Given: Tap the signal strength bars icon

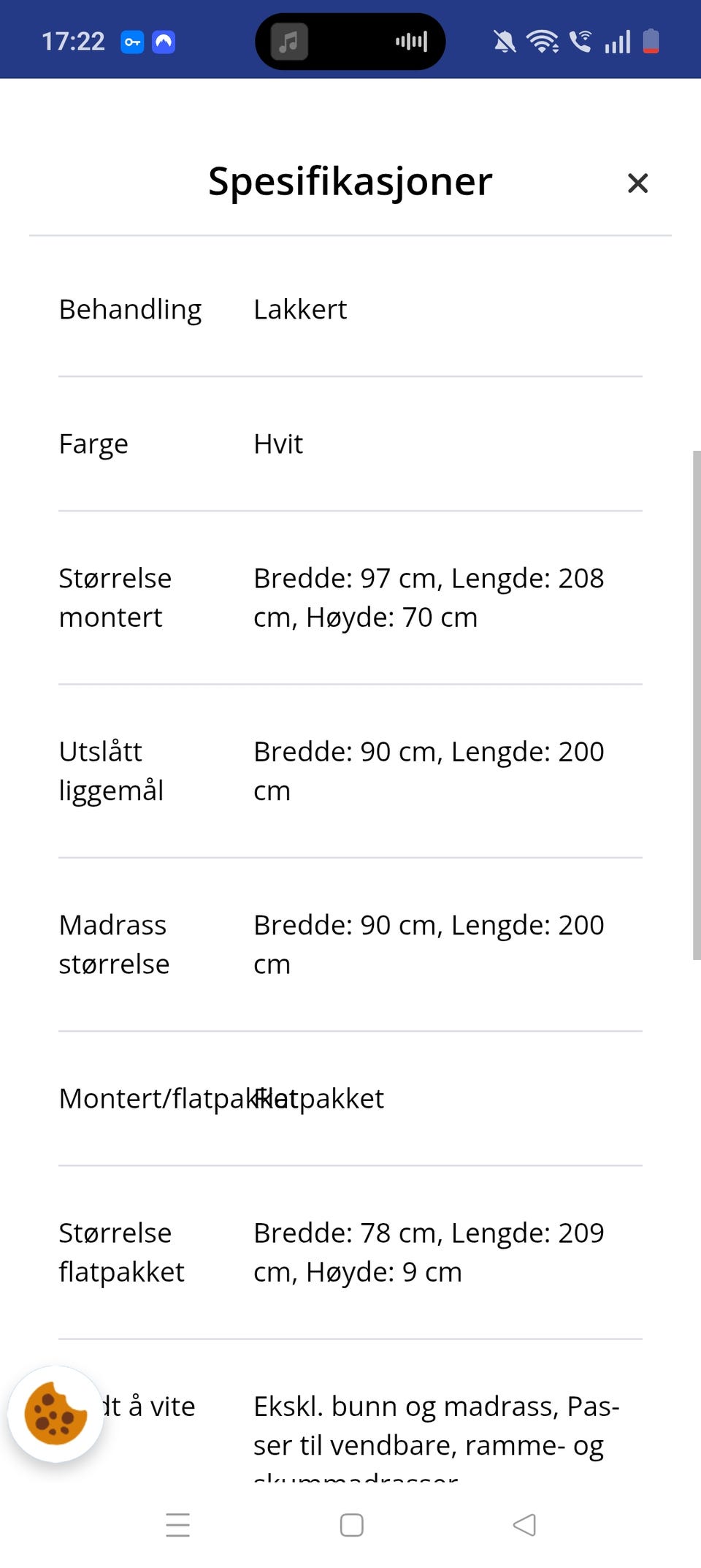Looking at the screenshot, I should 617,41.
